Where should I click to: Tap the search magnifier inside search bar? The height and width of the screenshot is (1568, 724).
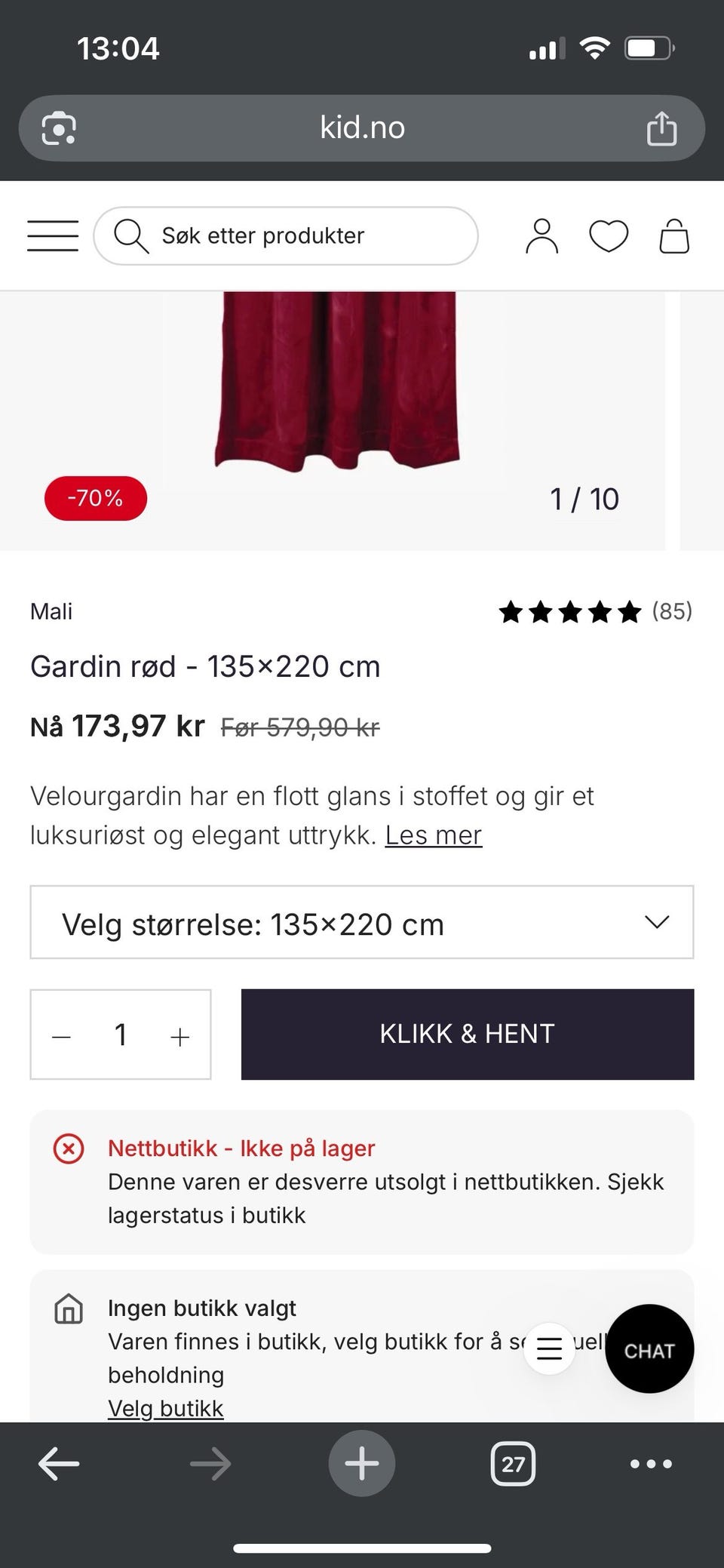[x=132, y=235]
